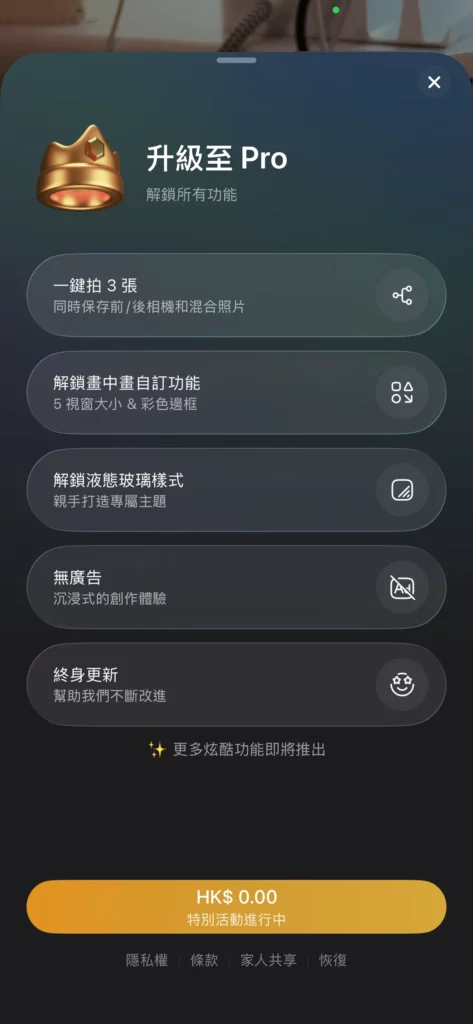Open the 條款 terms link
The image size is (473, 1024).
[x=204, y=960]
